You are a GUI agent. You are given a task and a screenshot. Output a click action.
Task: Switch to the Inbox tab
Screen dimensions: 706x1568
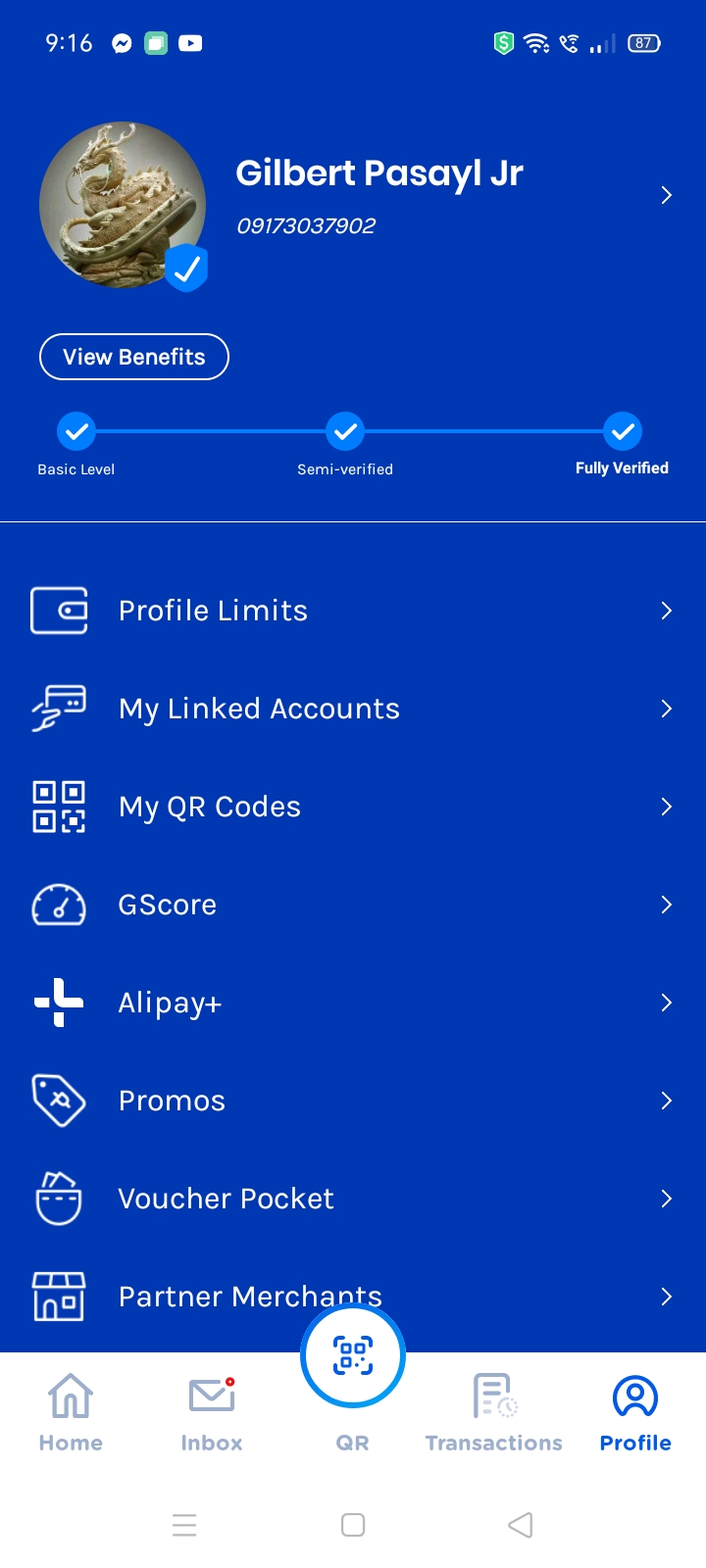click(x=212, y=1413)
